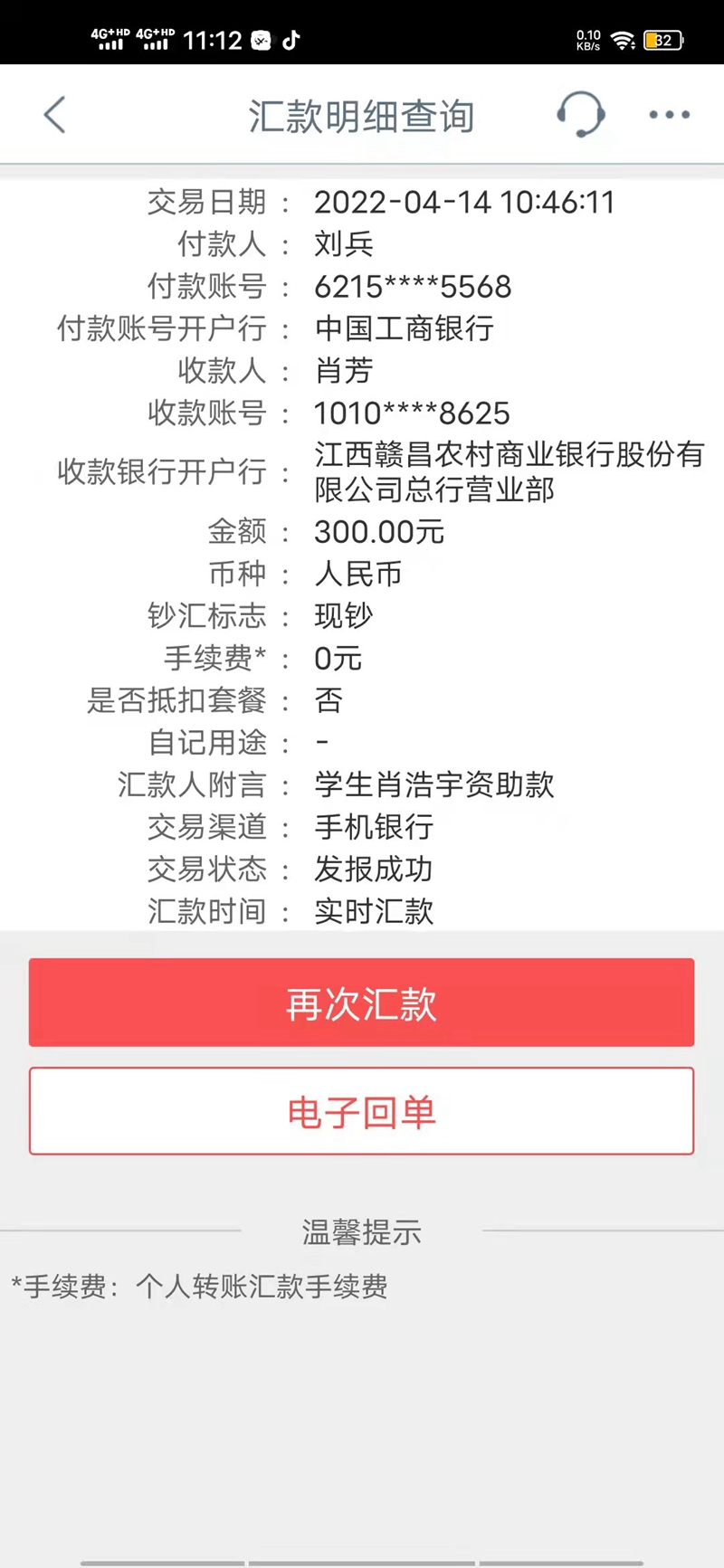Tap the red 再次汇款 button
Screen dimensions: 724x1568
(361, 1002)
